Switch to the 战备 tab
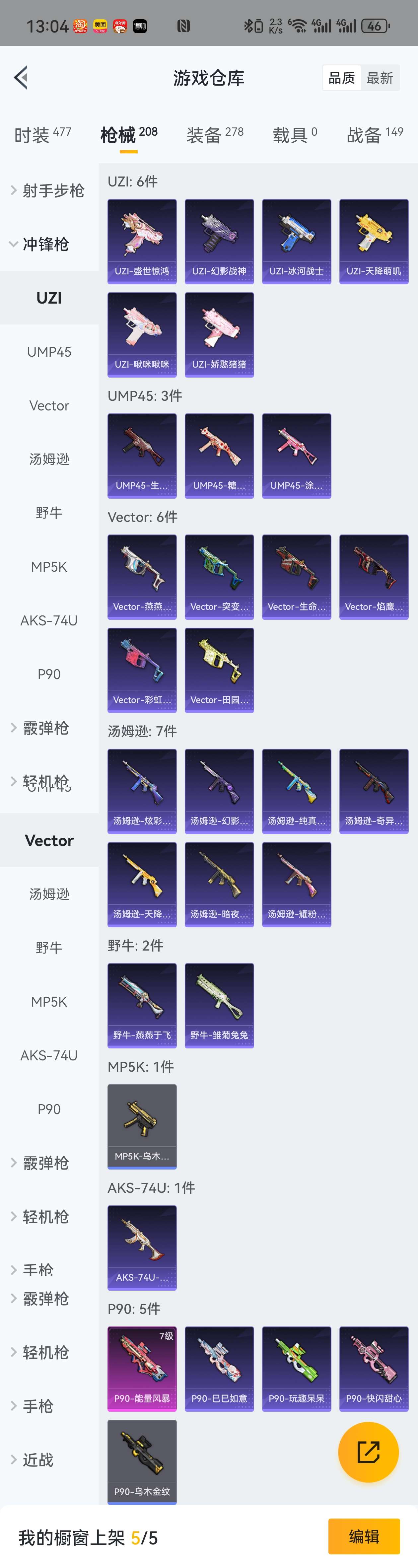 [x=375, y=134]
